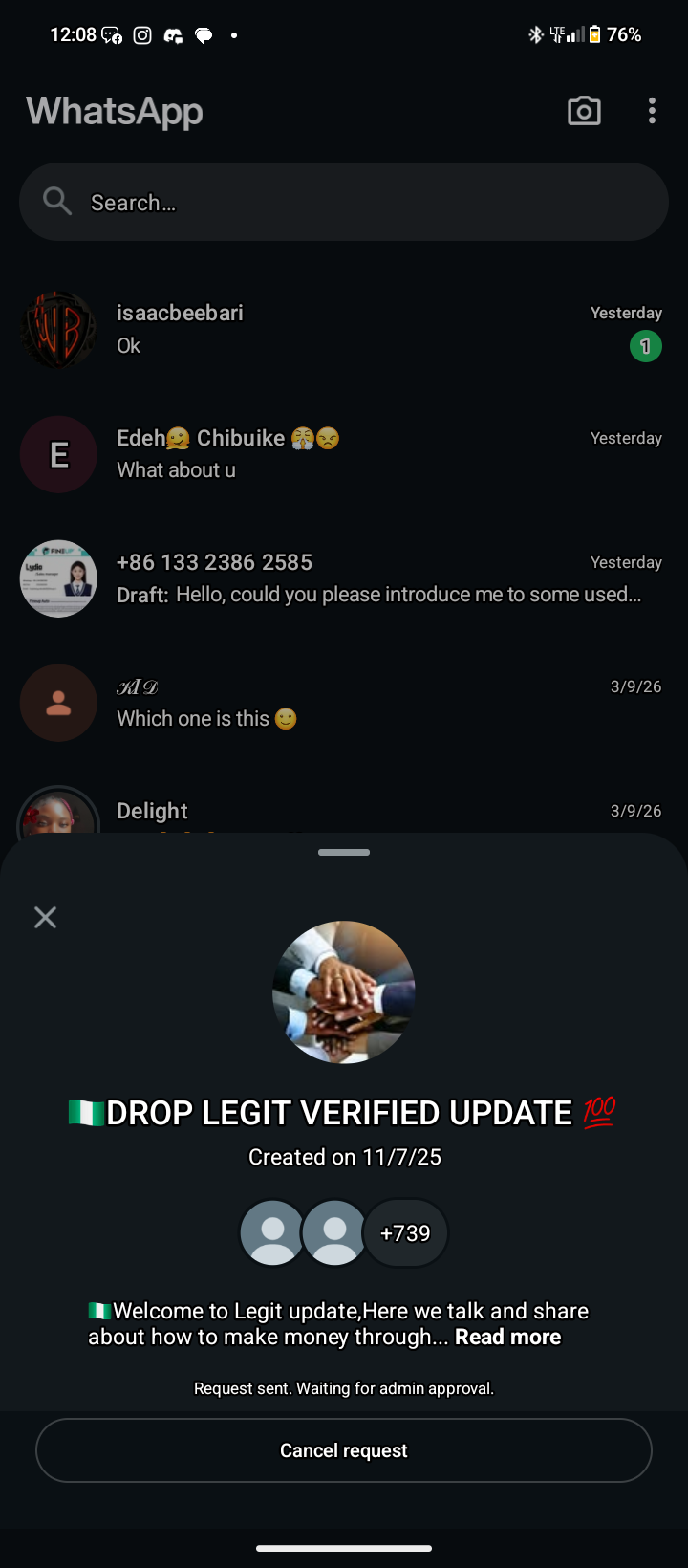The width and height of the screenshot is (688, 1568).
Task: Close the group info sheet
Action: 45,918
